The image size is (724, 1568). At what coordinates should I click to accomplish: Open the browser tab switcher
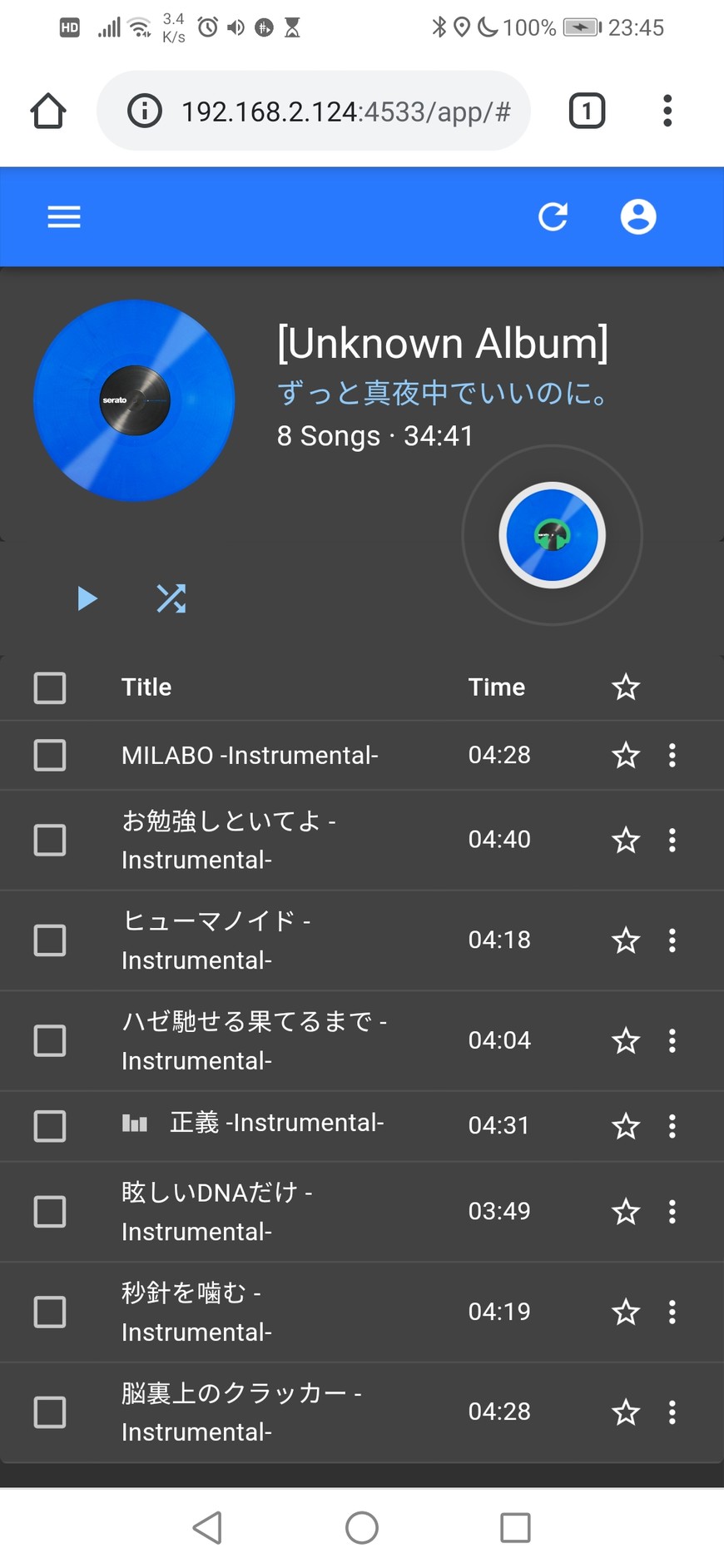587,111
